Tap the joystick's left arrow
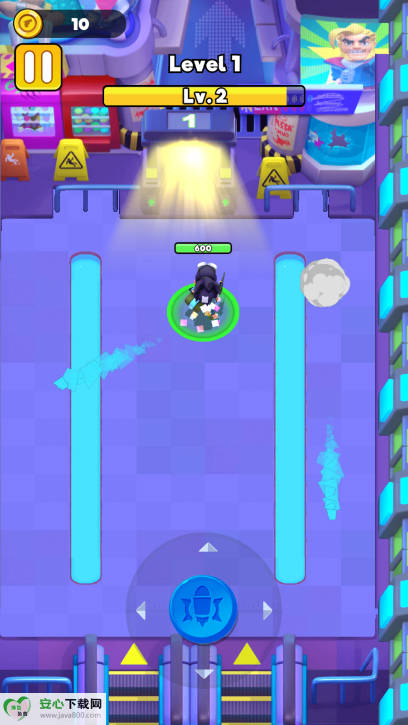 click(141, 610)
